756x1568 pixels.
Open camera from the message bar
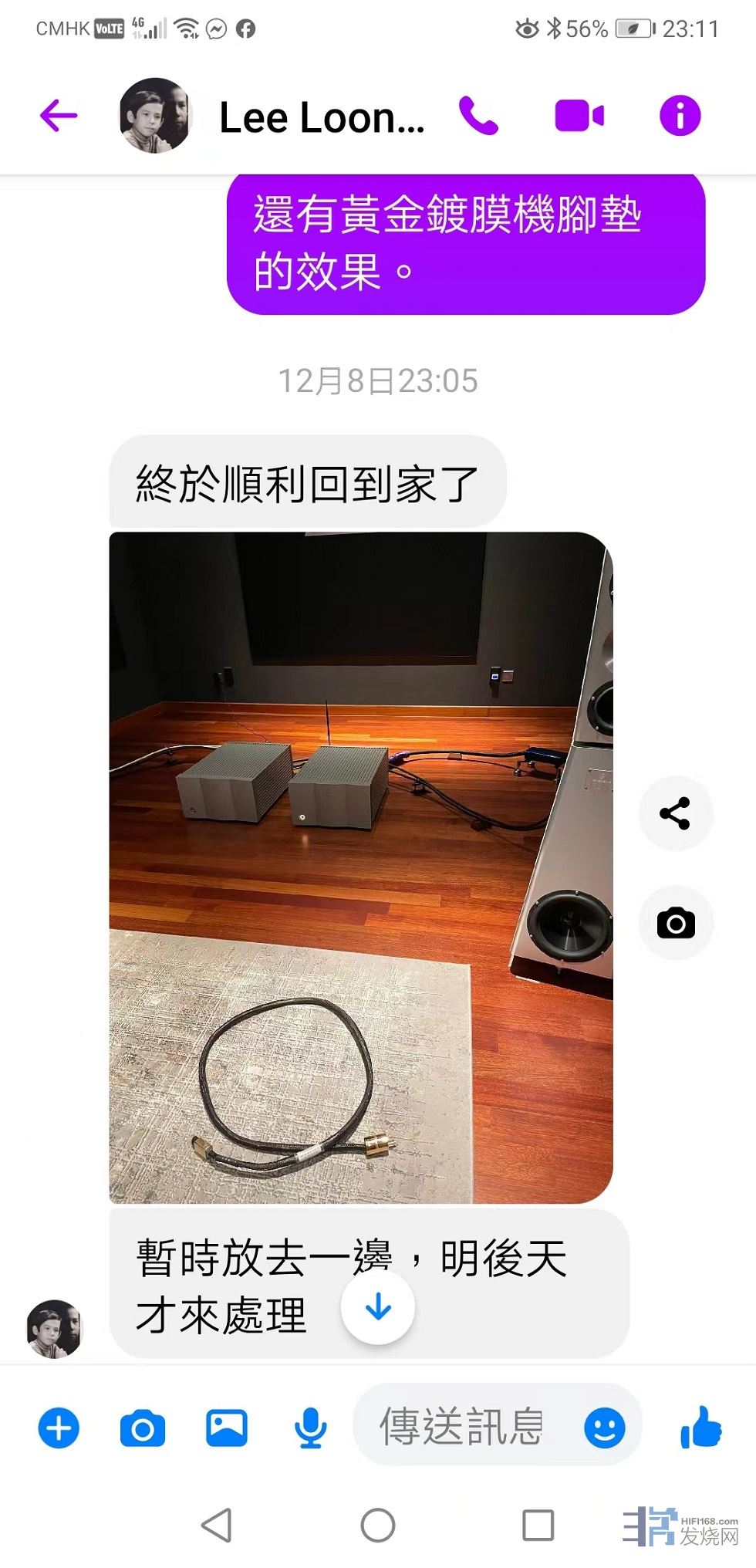coord(143,1428)
